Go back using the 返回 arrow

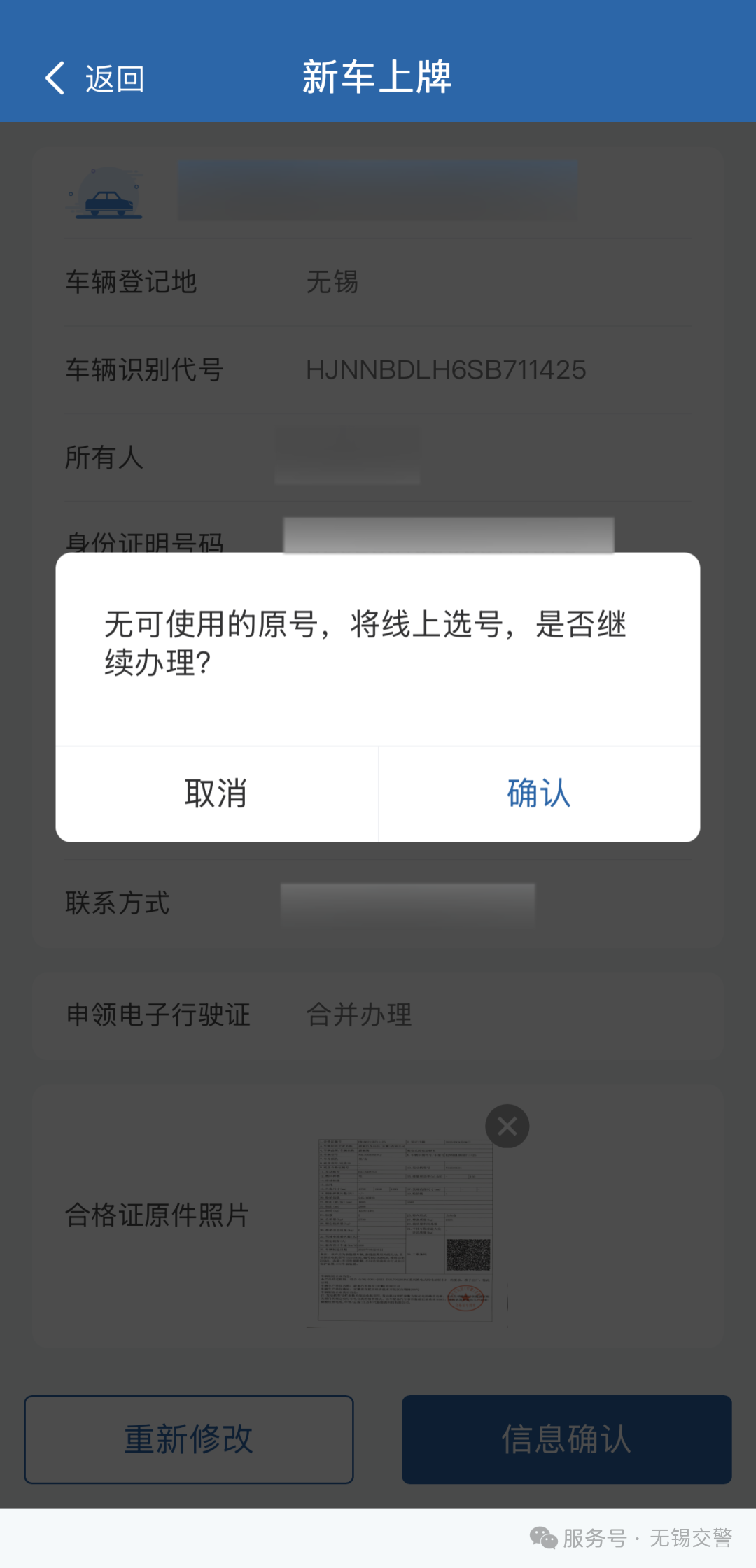(94, 78)
